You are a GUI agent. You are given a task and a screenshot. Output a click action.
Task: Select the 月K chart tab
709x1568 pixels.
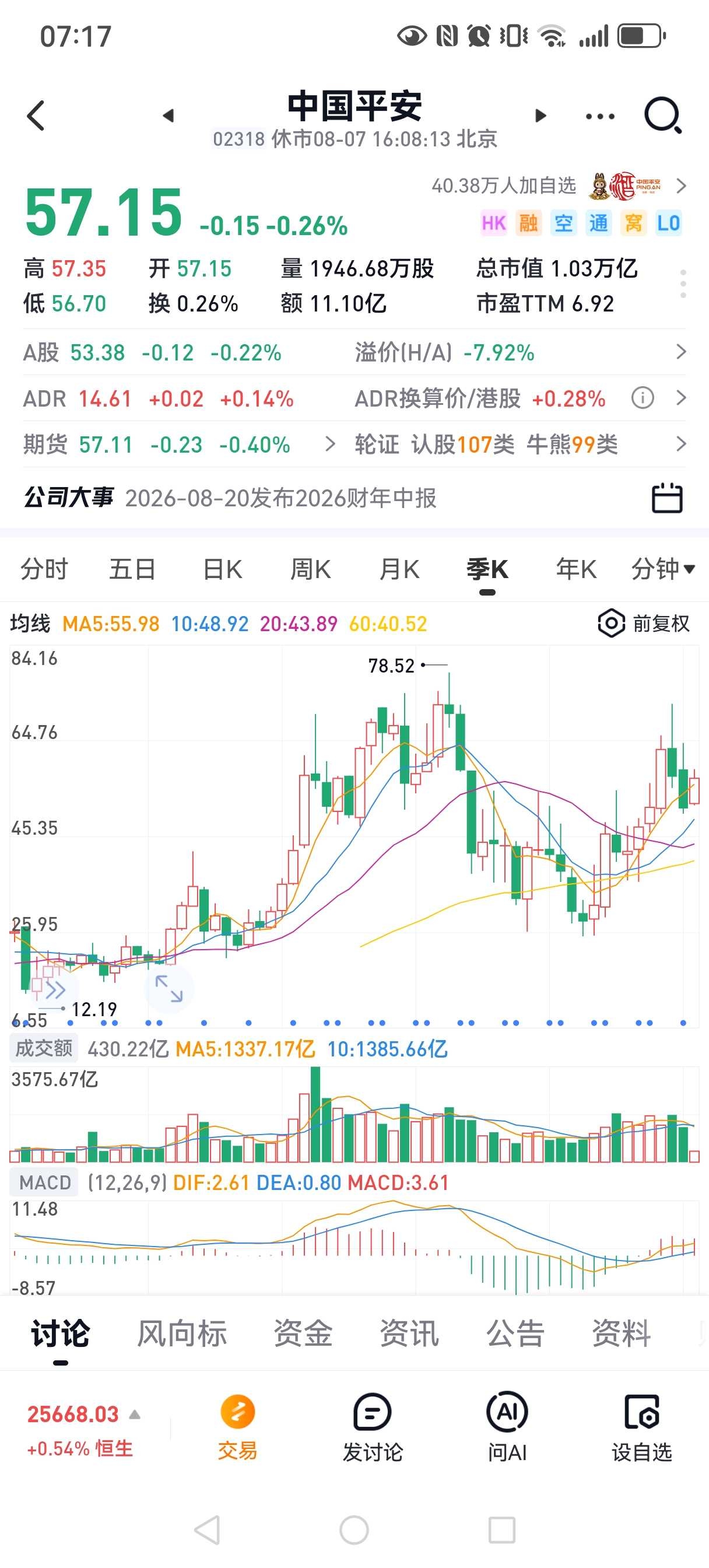tap(399, 570)
